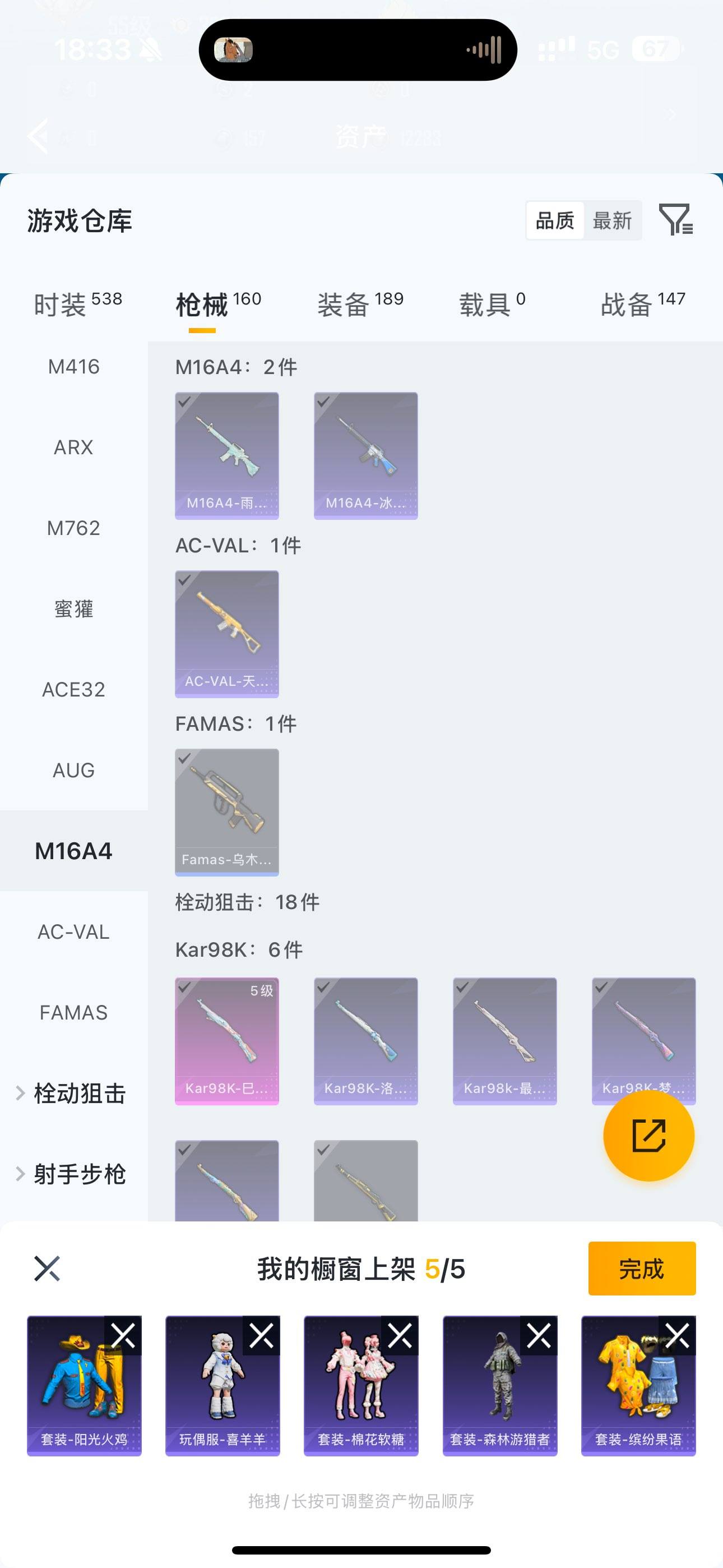Sort items by 最新

coord(614,220)
